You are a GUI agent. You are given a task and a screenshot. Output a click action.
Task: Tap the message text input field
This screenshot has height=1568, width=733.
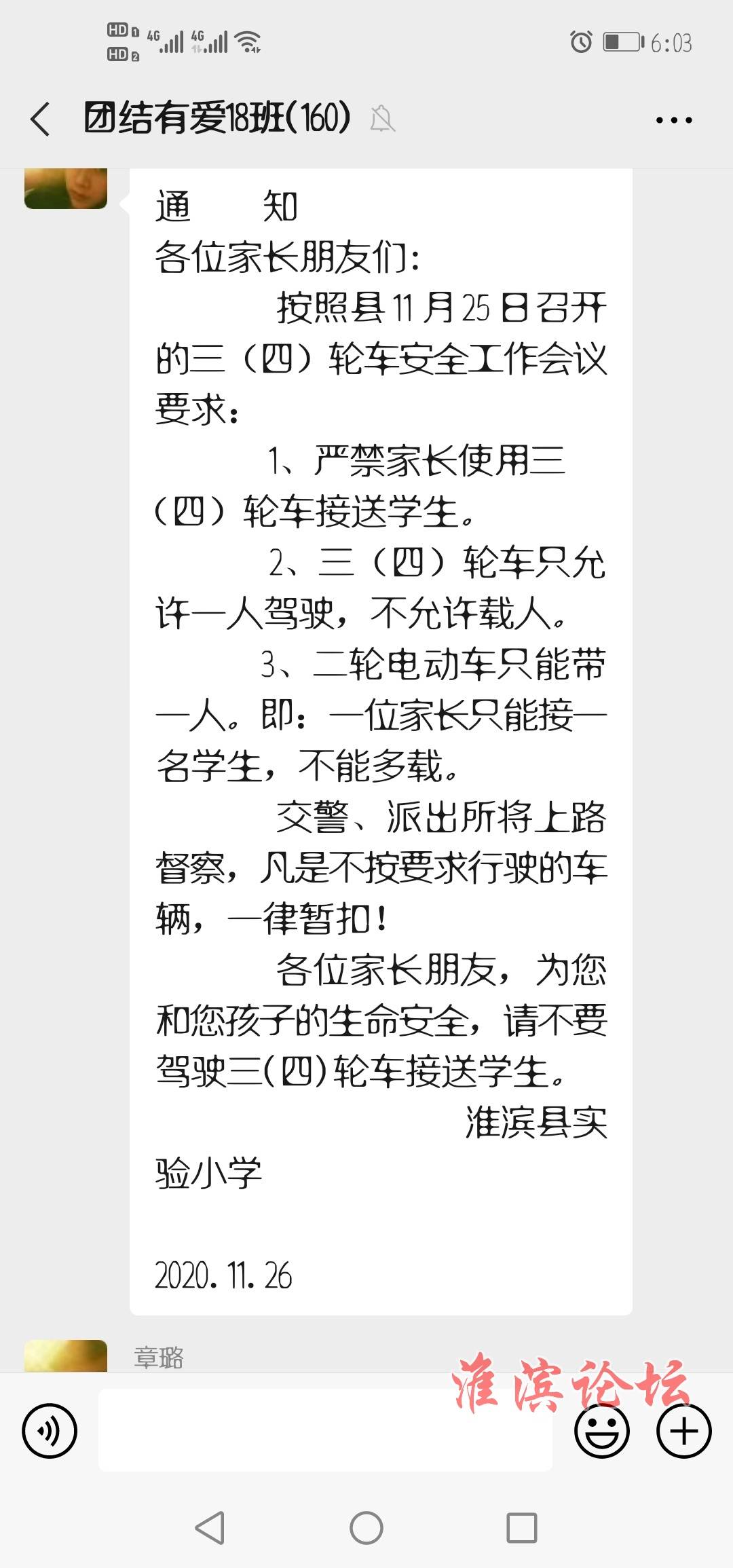[x=325, y=1430]
